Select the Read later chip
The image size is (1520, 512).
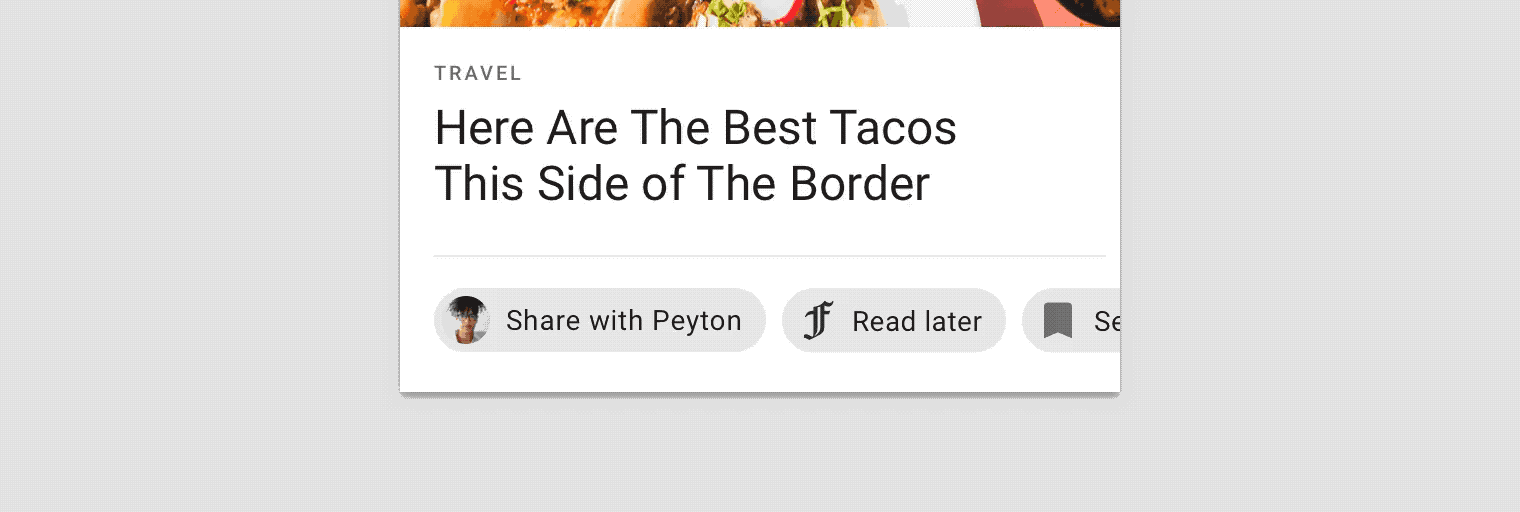point(893,321)
